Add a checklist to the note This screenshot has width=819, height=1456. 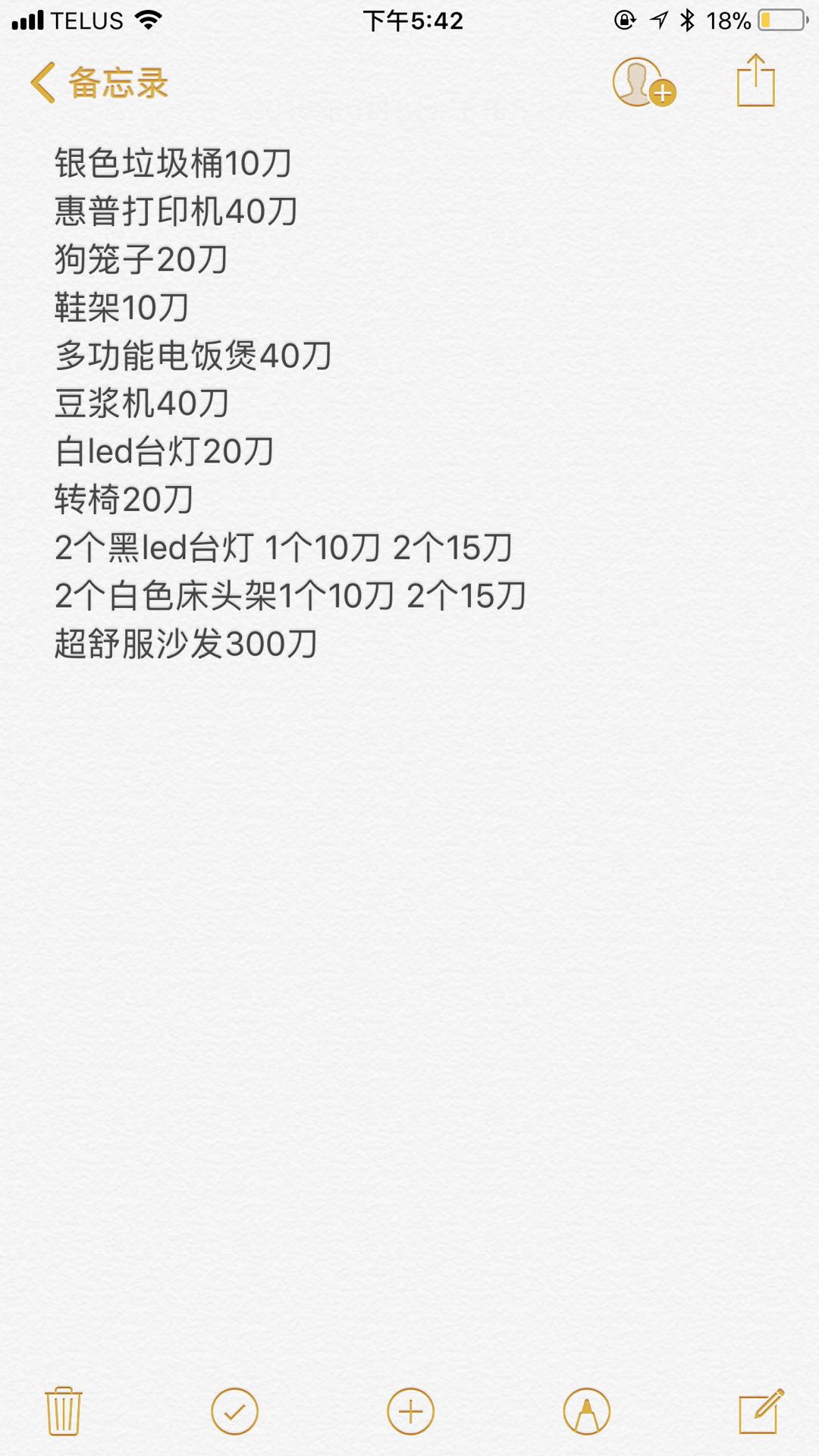click(x=234, y=1411)
